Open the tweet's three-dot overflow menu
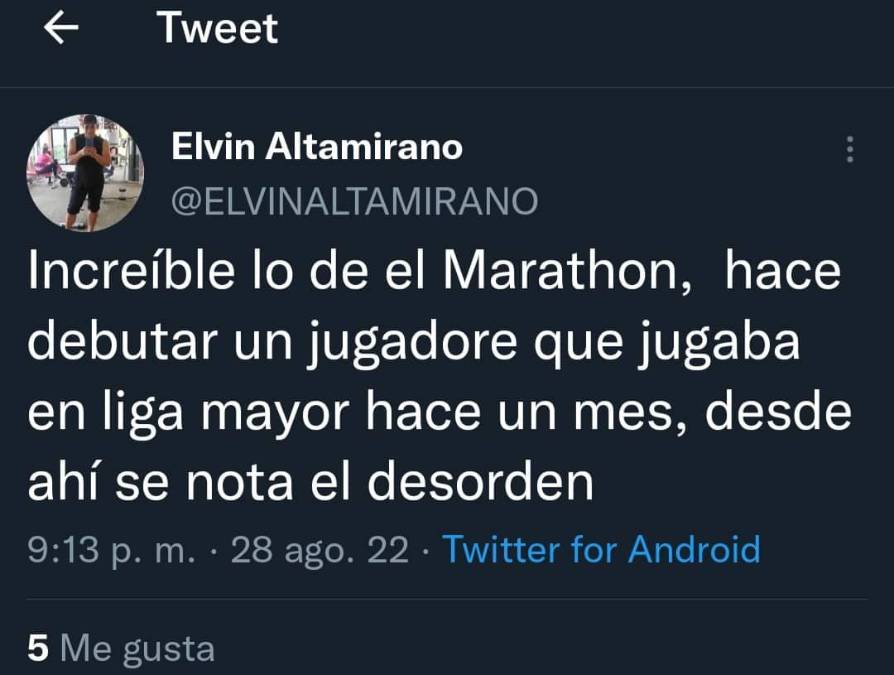Image resolution: width=894 pixels, height=675 pixels. 850,150
